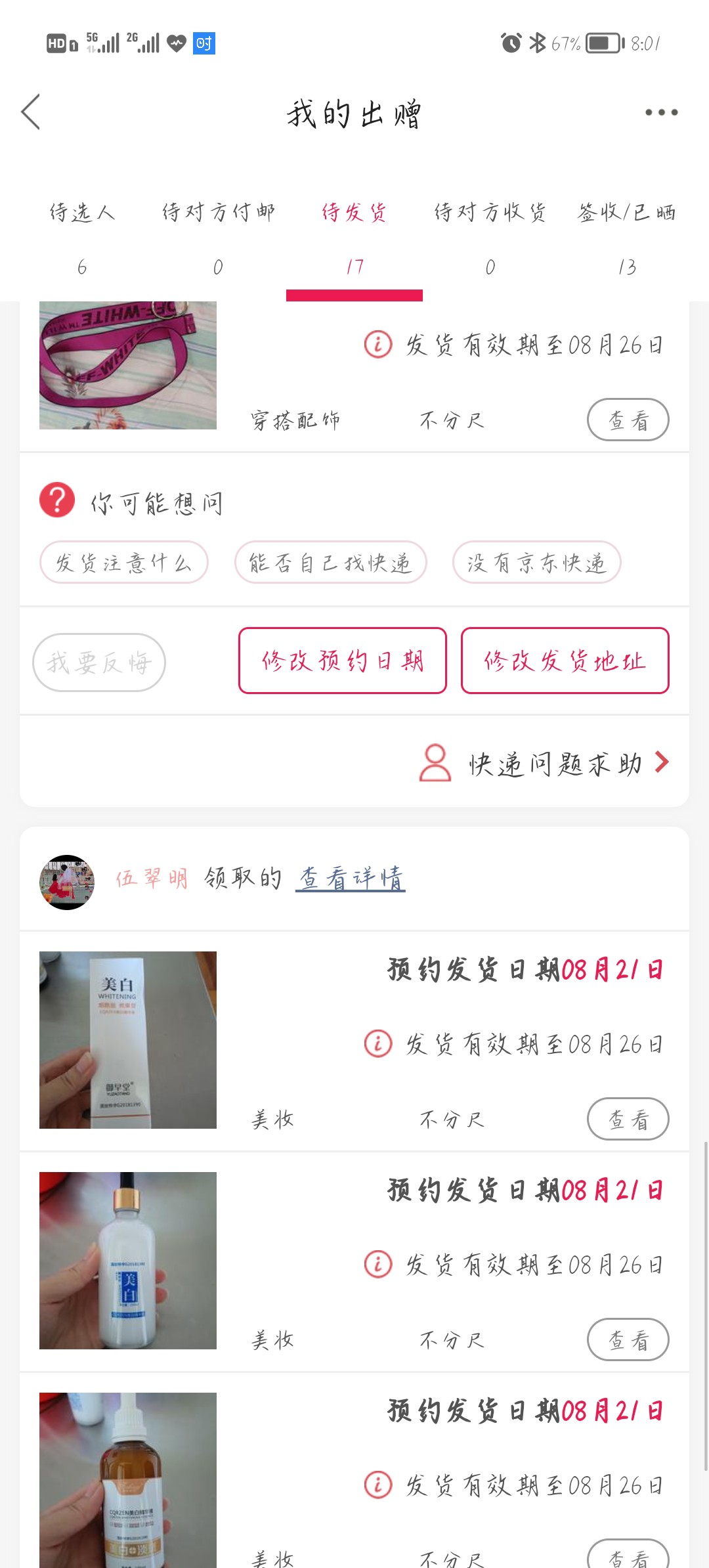Viewport: 709px width, 1568px height.
Task: Switch to the 待选人 tab
Action: pos(82,236)
